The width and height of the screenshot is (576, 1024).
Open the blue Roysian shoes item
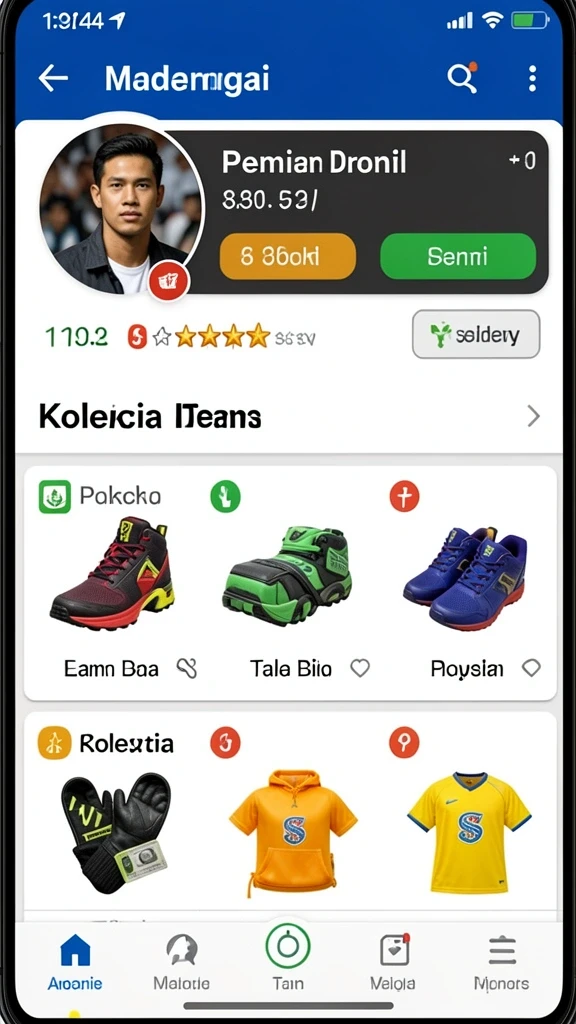[465, 573]
